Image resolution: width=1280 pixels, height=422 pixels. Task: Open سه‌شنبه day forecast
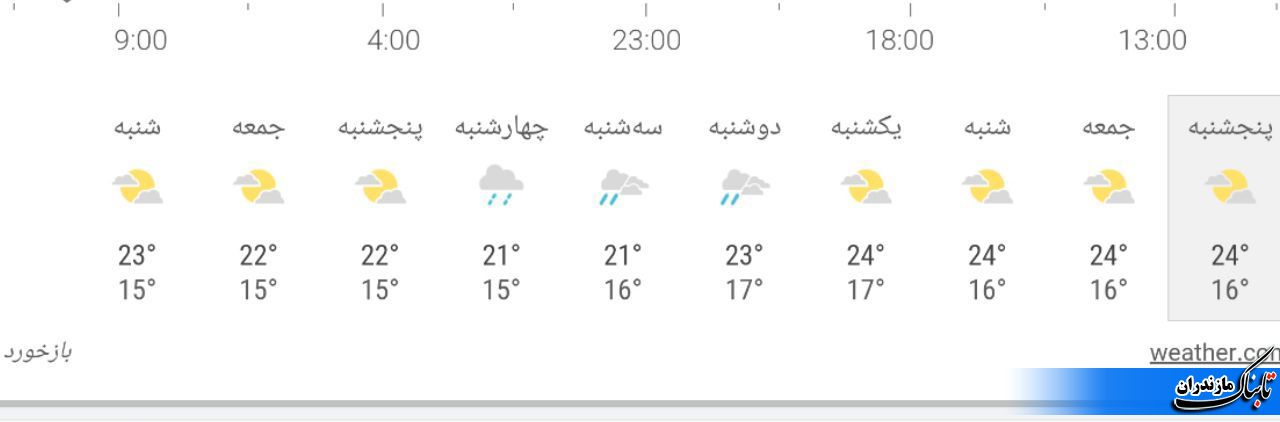[623, 208]
